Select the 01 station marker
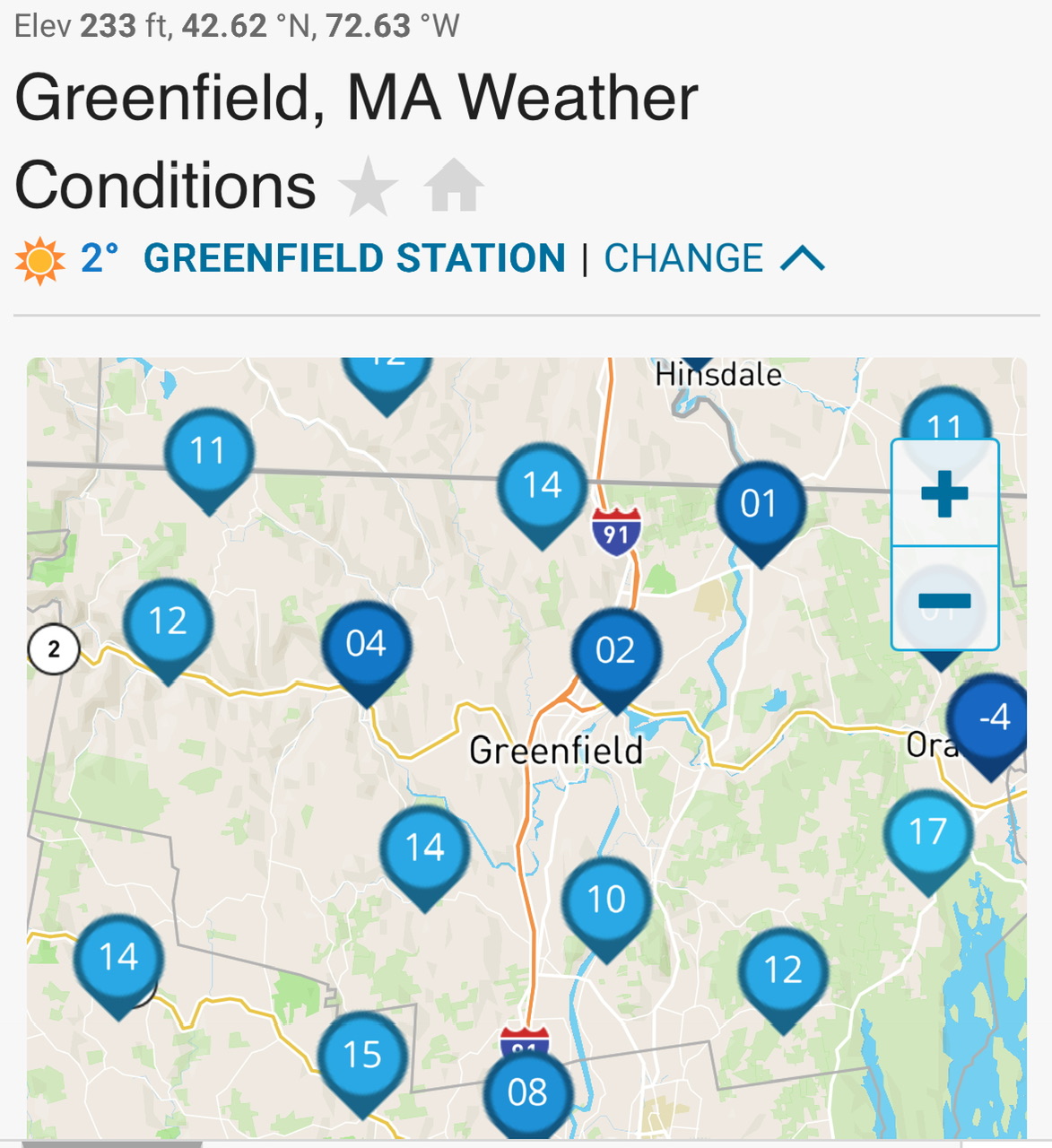This screenshot has width=1052, height=1148. (759, 505)
